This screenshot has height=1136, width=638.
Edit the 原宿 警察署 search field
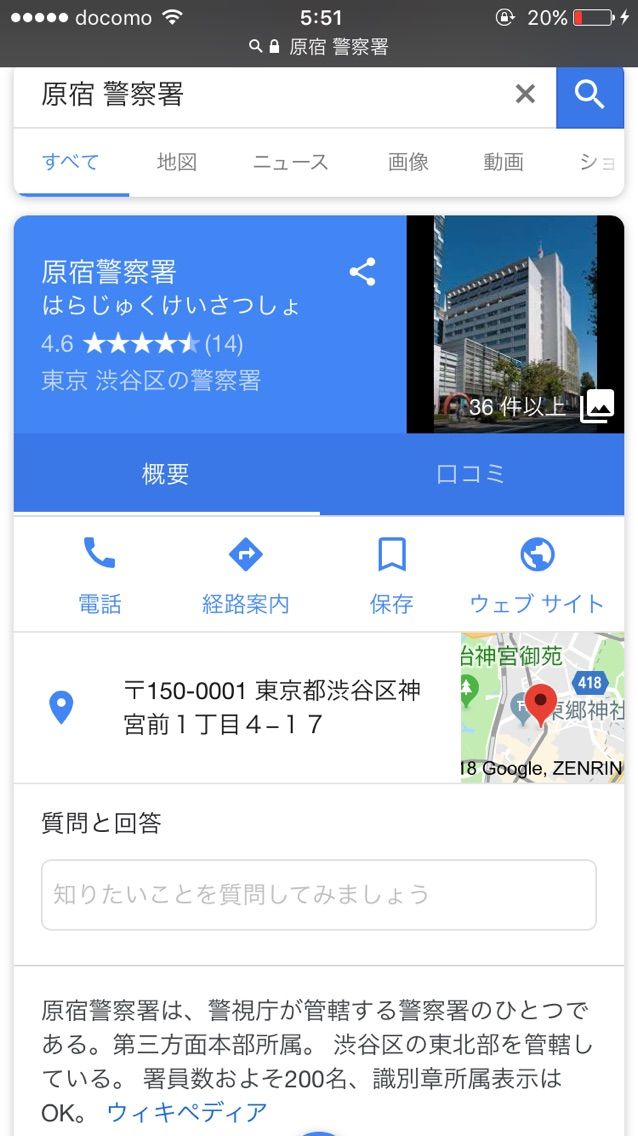tap(260, 95)
